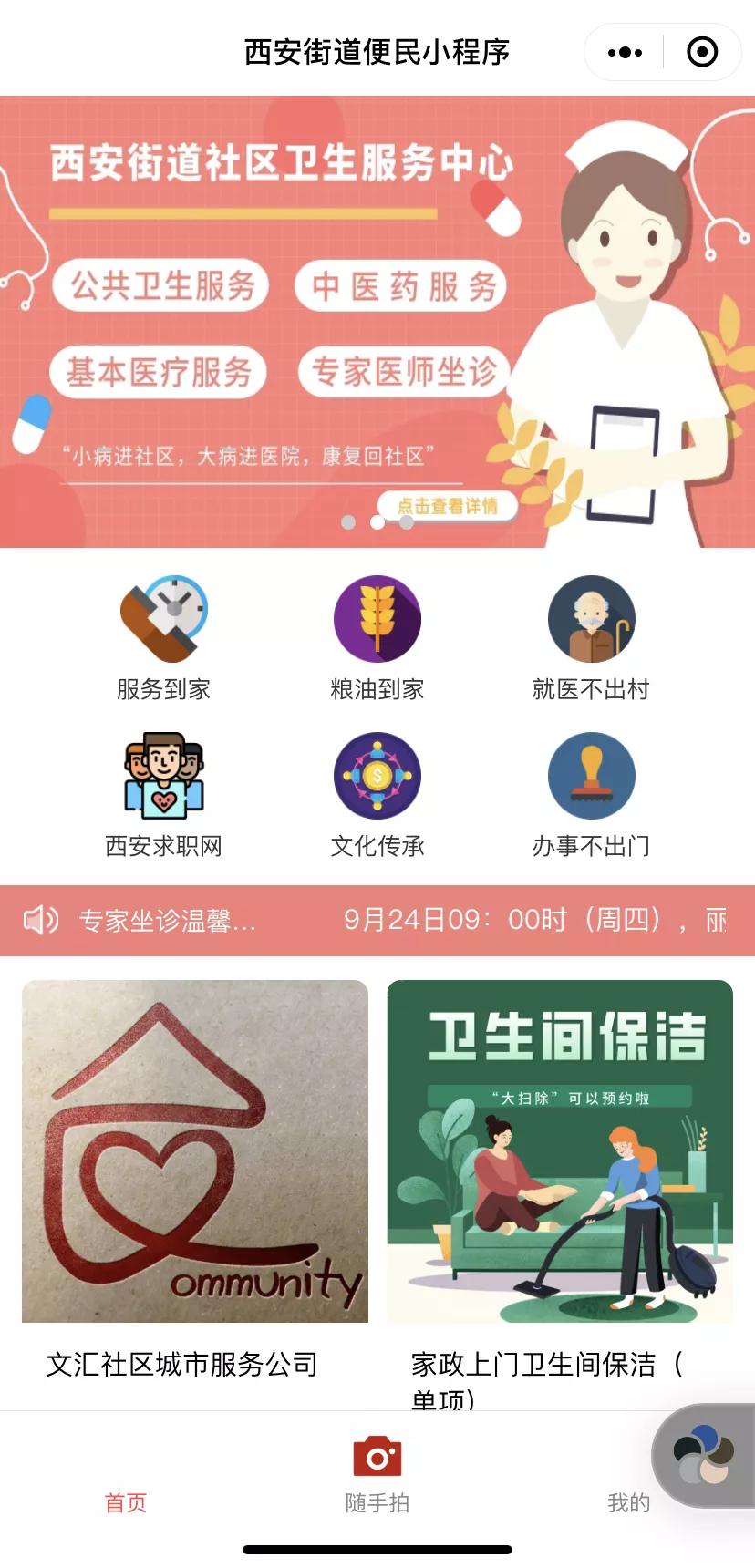Image resolution: width=755 pixels, height=1568 pixels.
Task: Tap the 就医不出村 medical service icon
Action: click(x=591, y=618)
